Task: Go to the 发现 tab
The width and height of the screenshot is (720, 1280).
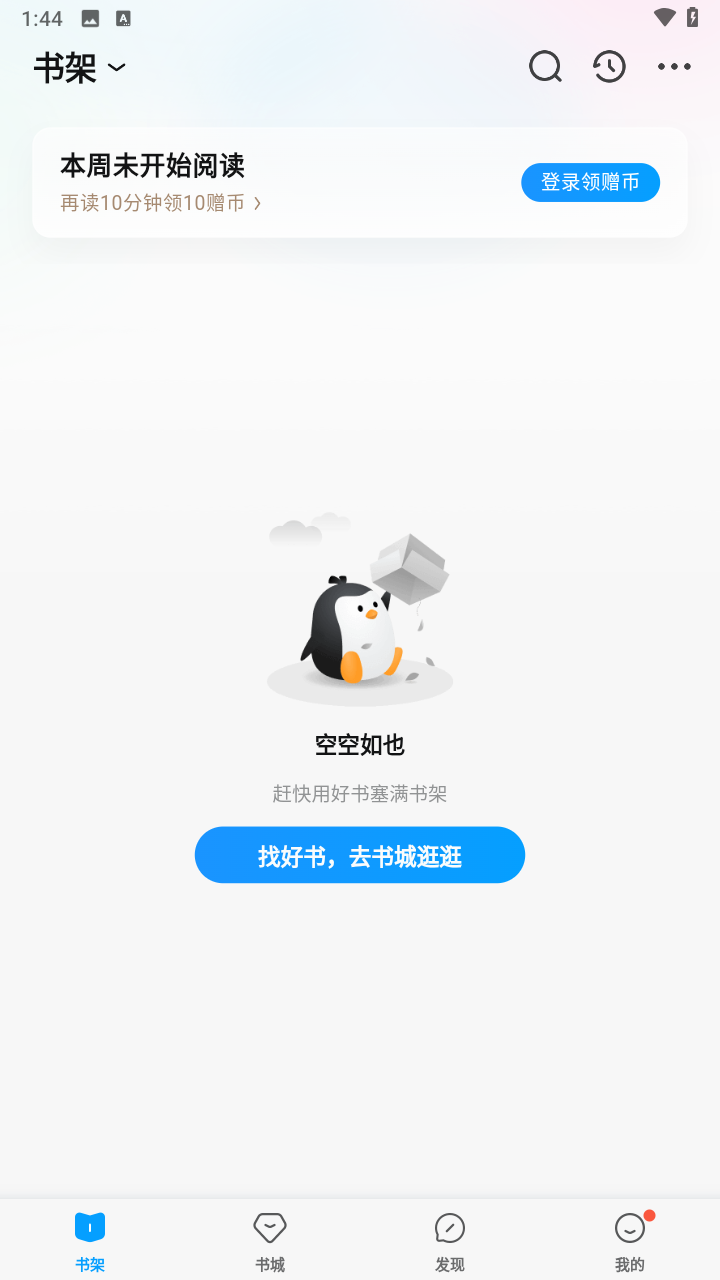Action: pyautogui.click(x=450, y=1240)
